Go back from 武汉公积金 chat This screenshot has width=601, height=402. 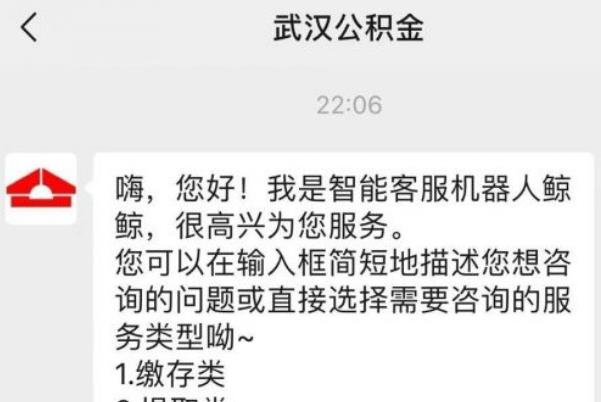click(29, 28)
